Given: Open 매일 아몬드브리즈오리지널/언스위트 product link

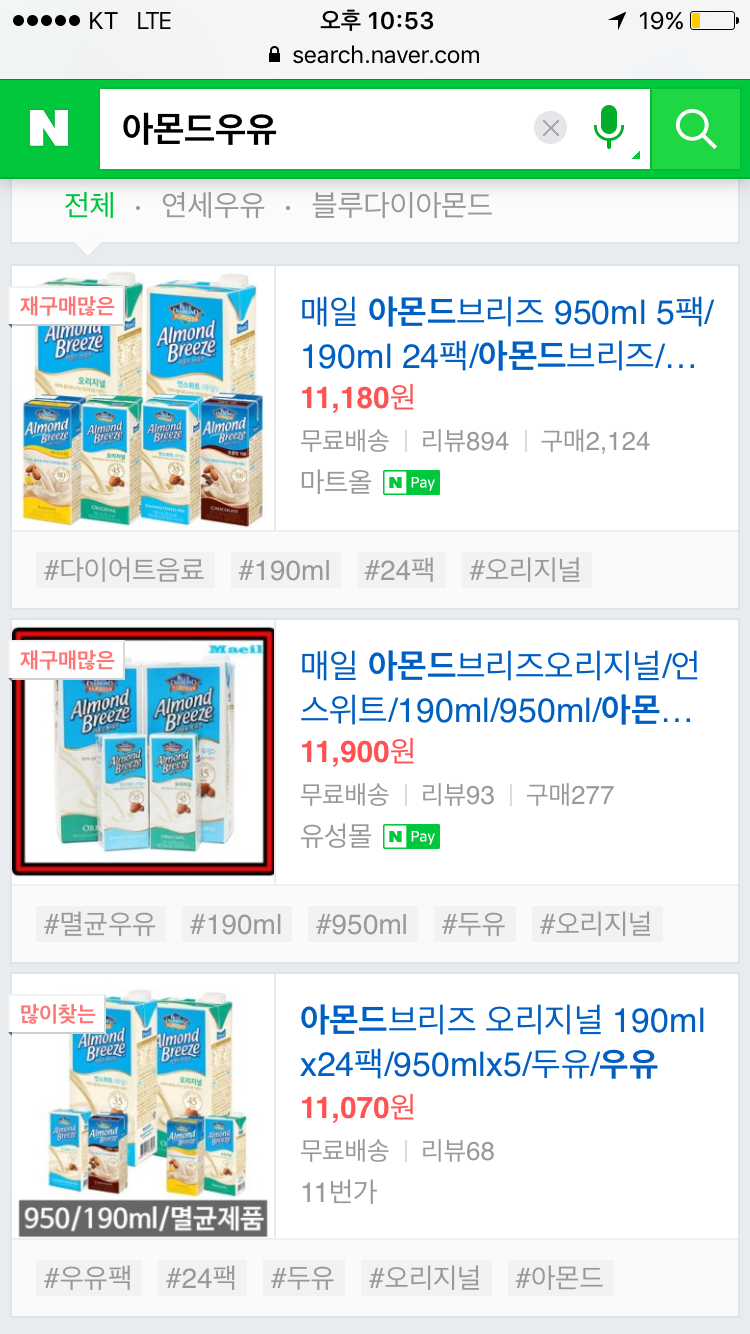Looking at the screenshot, I should pyautogui.click(x=499, y=688).
